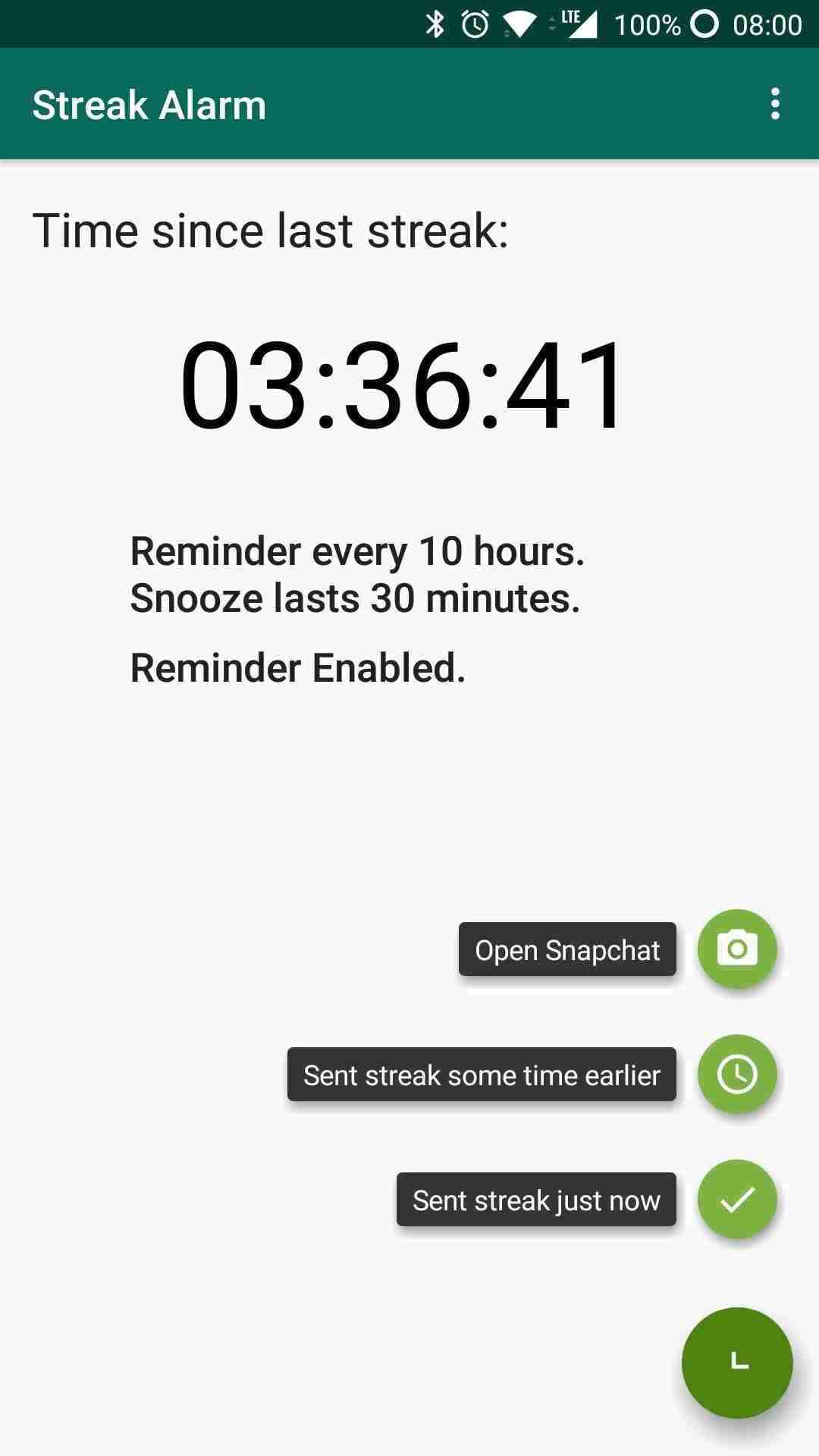The width and height of the screenshot is (819, 1456).
Task: Tap the 03:36:41 streak timer display
Action: click(x=404, y=382)
